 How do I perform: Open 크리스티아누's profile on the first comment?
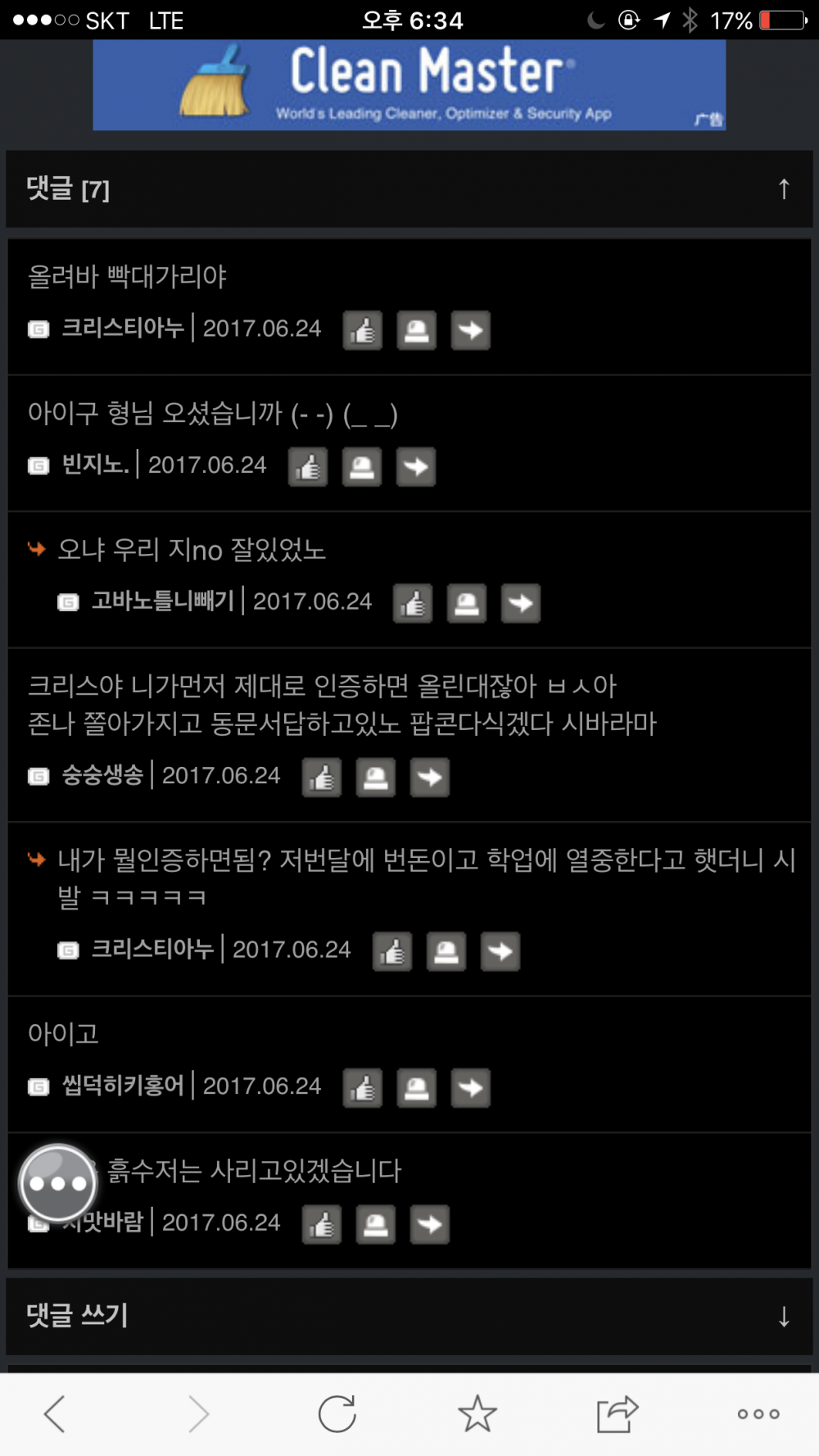123,329
